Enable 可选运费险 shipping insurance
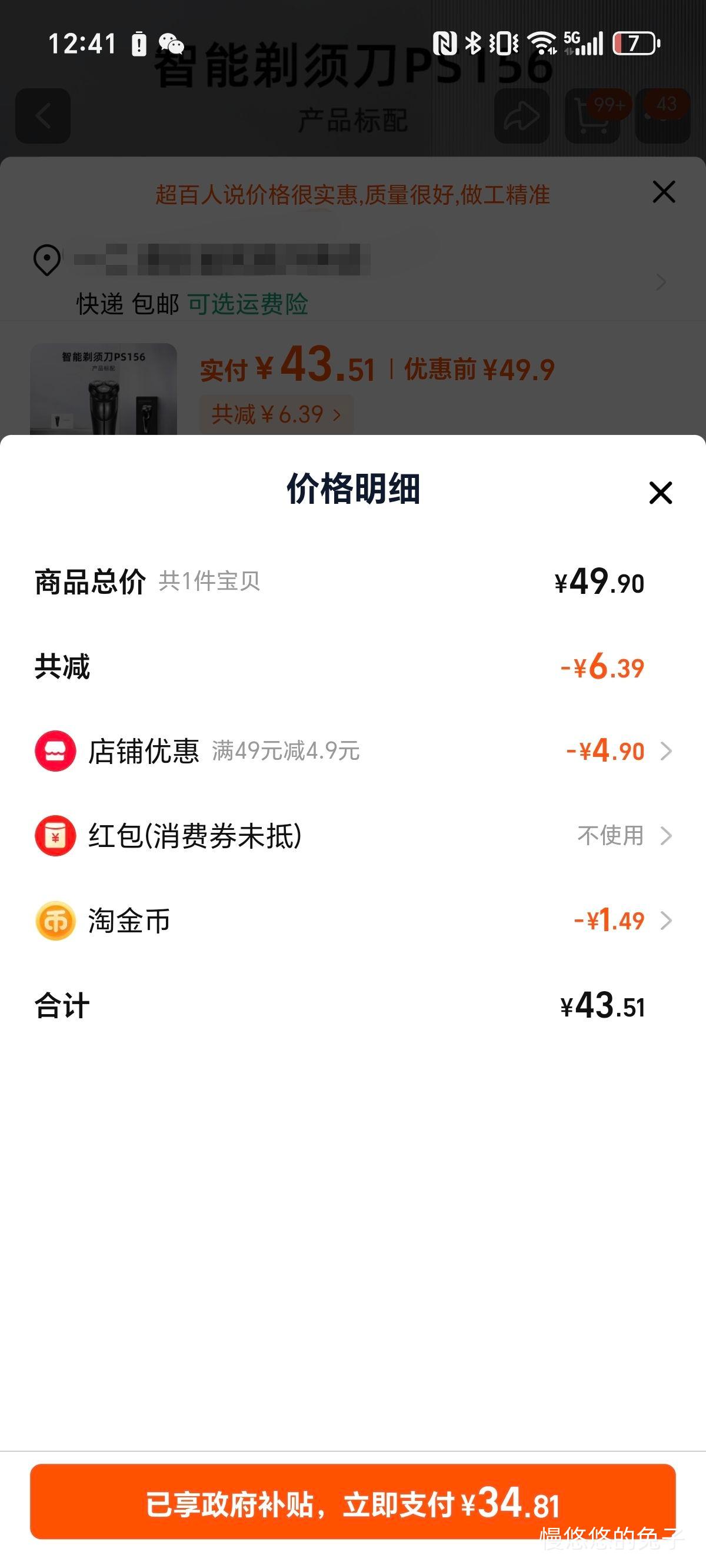The width and height of the screenshot is (706, 1568). coord(249,304)
